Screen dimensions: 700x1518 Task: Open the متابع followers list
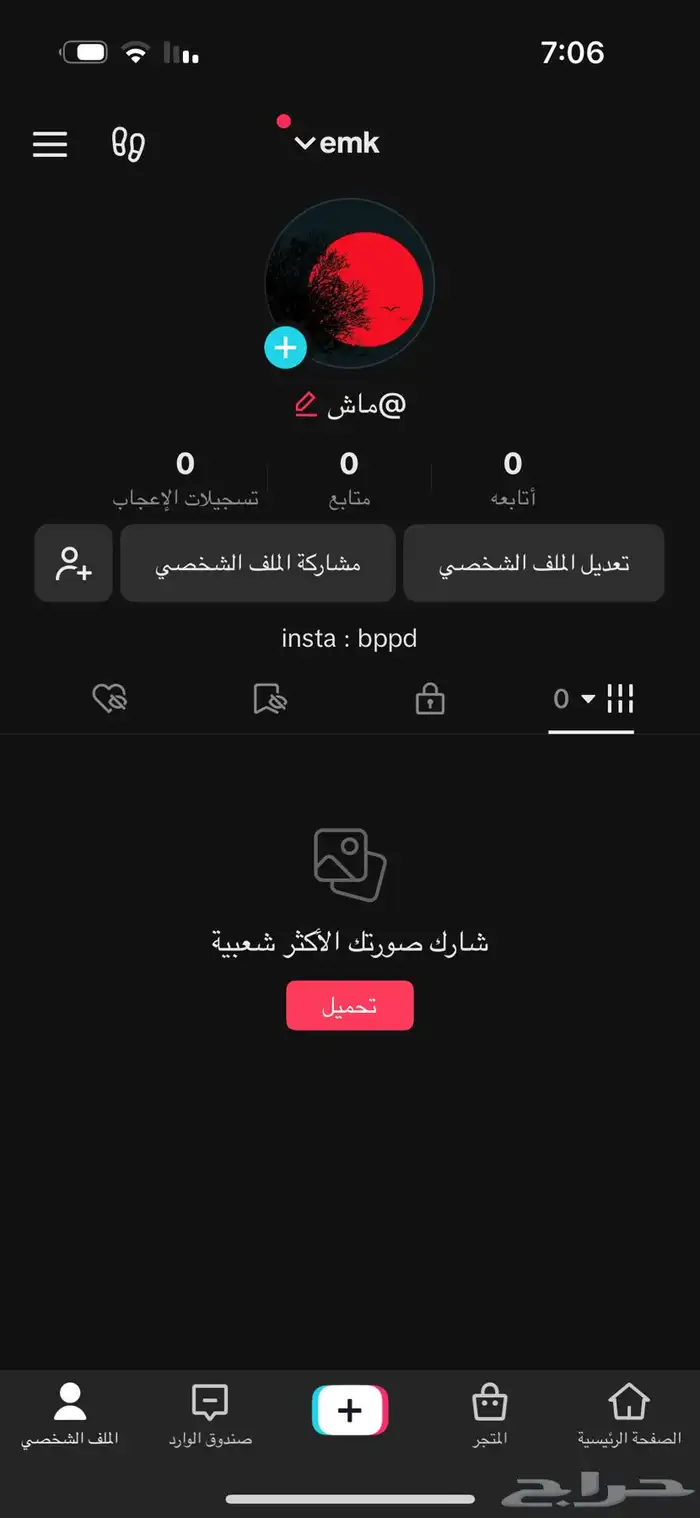click(x=349, y=477)
